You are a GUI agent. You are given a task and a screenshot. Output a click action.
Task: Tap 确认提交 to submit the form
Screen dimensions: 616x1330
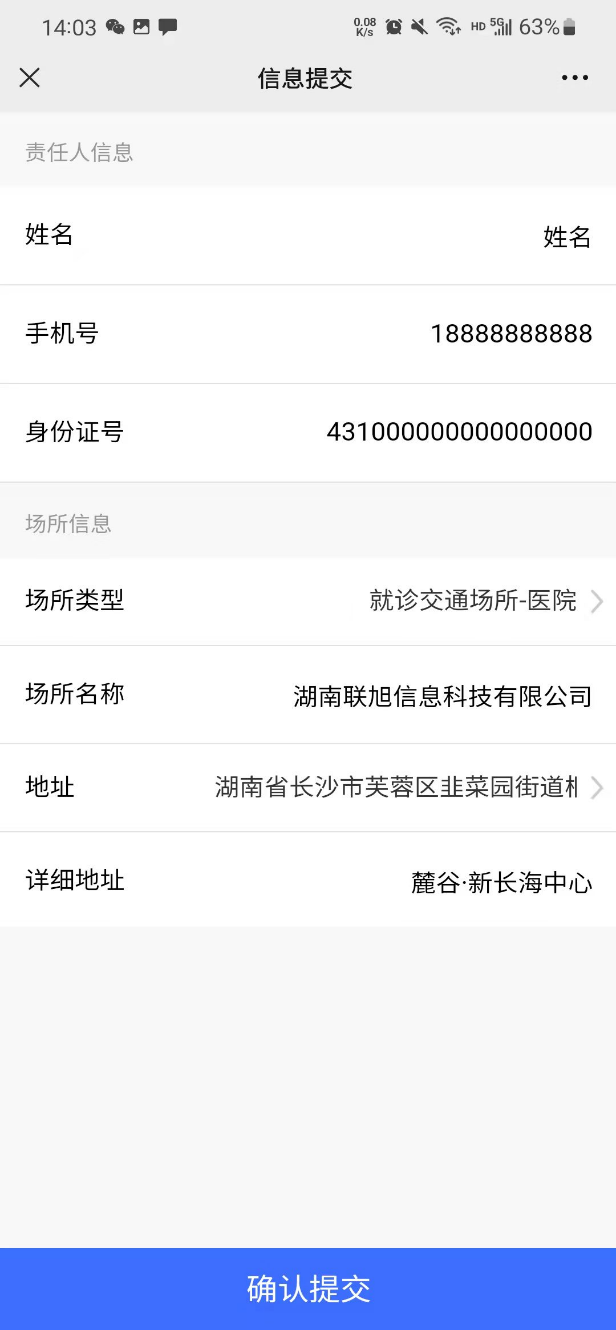coord(308,1289)
